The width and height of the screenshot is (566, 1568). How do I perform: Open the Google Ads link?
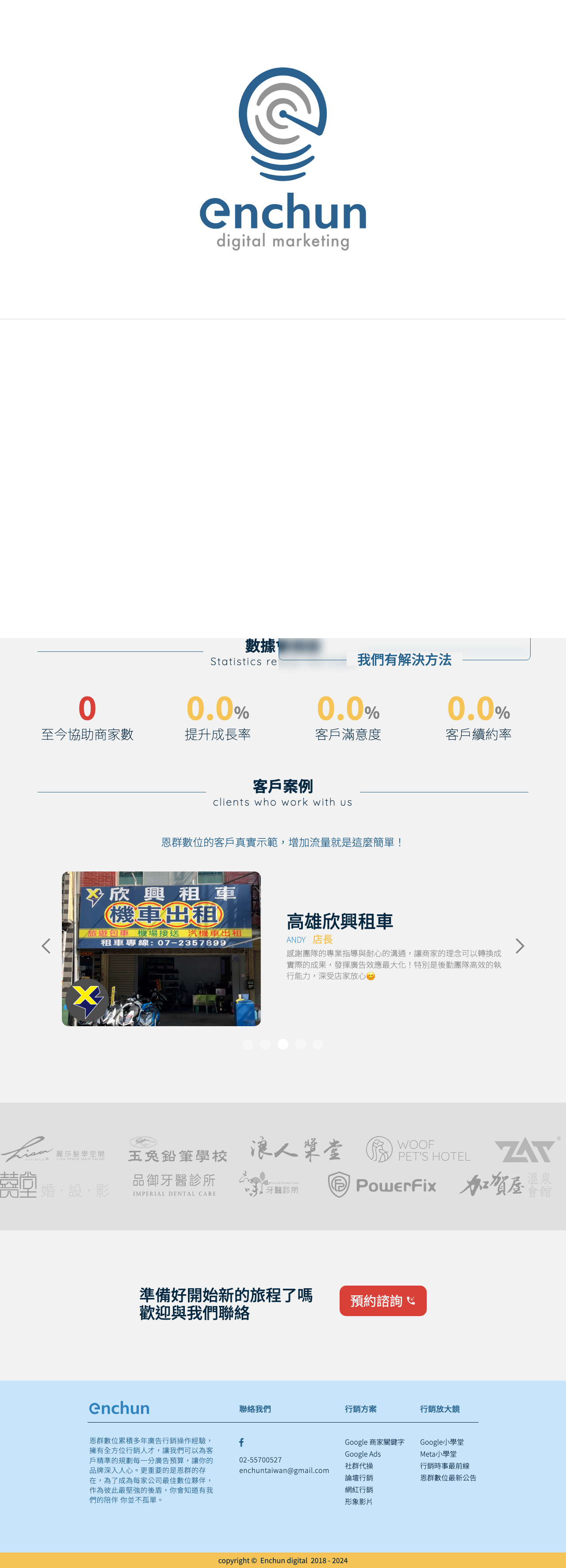coord(363,1454)
